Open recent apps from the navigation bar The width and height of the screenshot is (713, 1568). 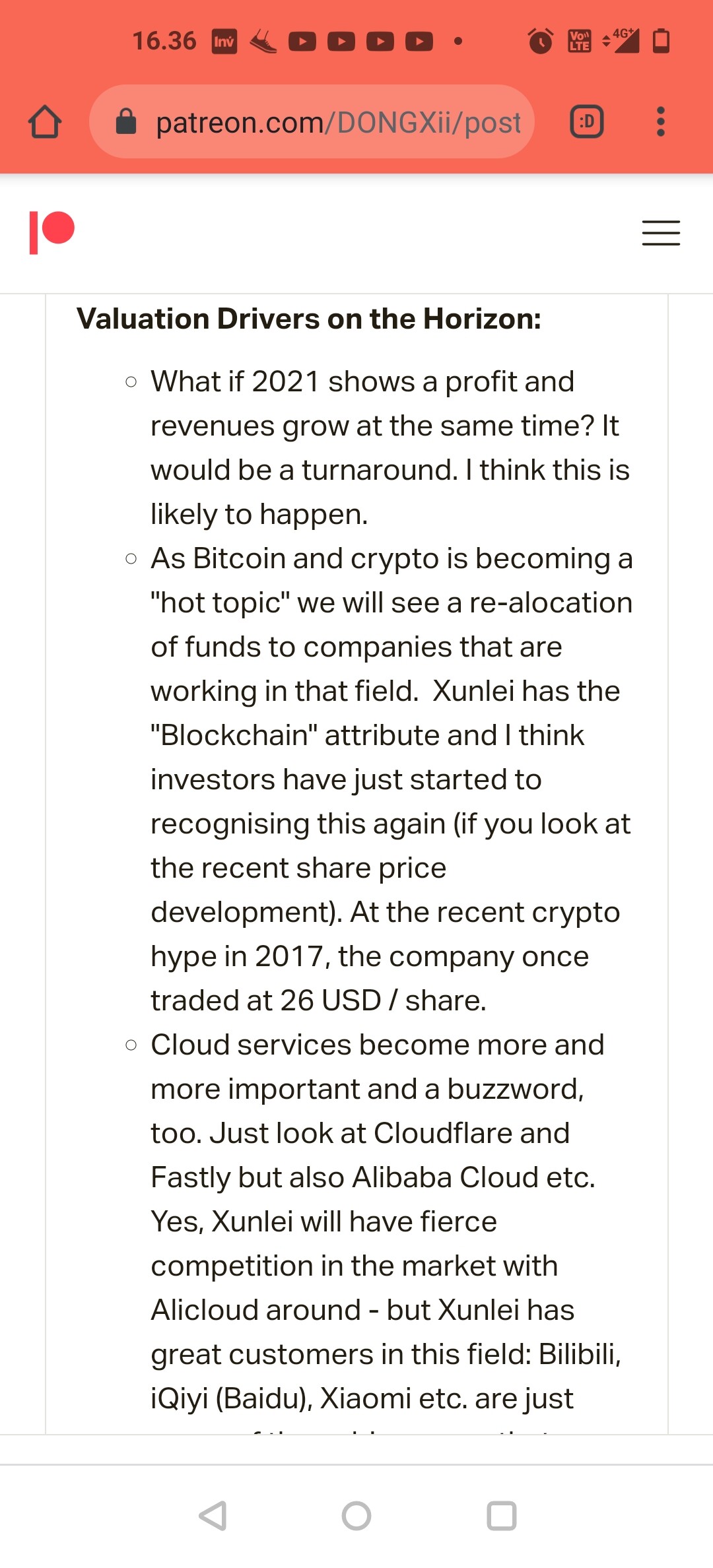click(501, 1516)
